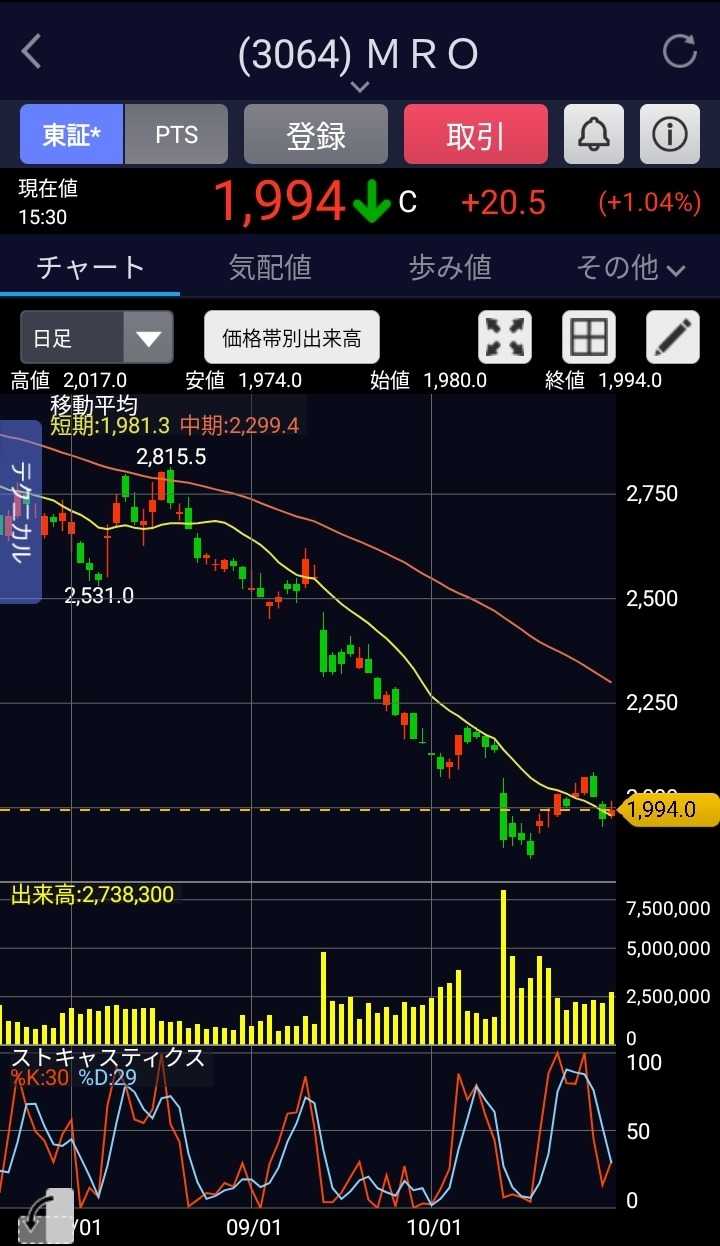Open the テクニカル side panel

(x=21, y=512)
